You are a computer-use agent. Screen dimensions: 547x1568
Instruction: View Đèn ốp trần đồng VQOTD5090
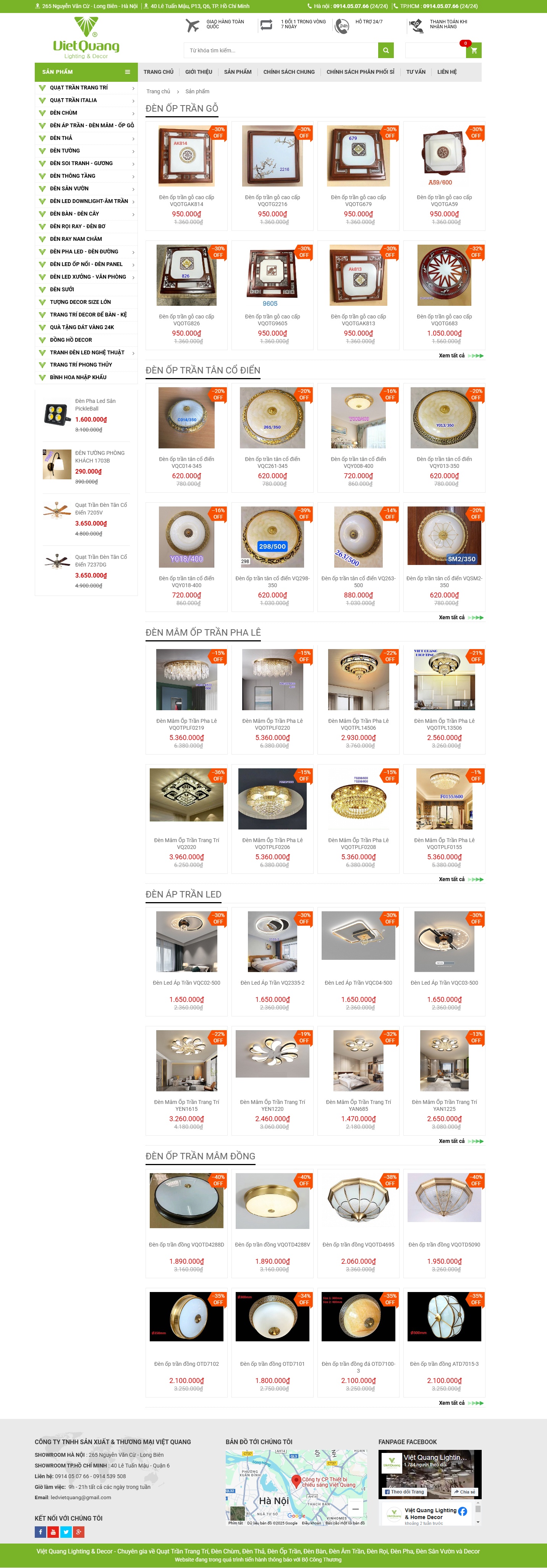444,1245
